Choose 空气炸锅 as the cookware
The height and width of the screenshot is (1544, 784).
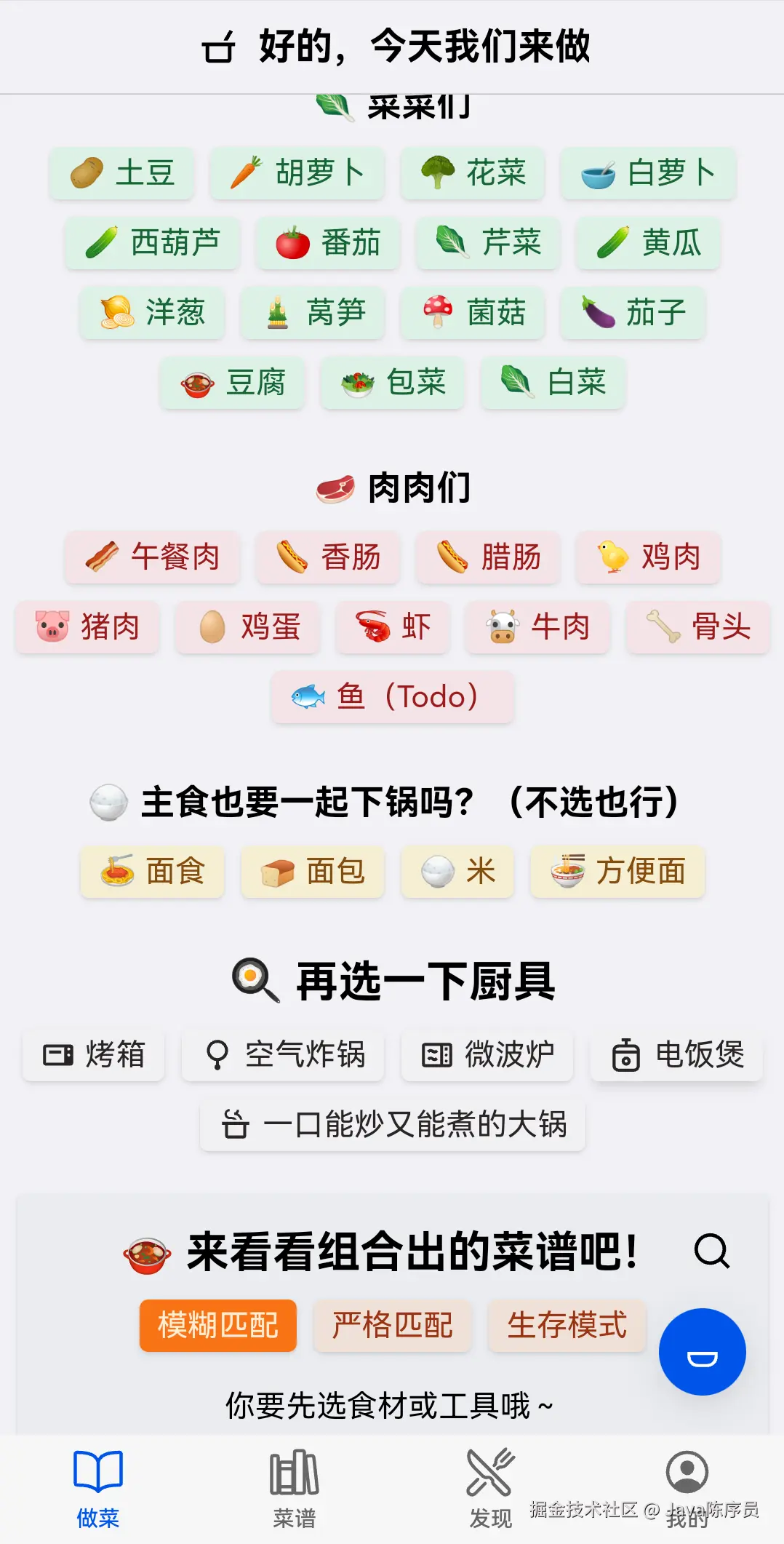284,1055
